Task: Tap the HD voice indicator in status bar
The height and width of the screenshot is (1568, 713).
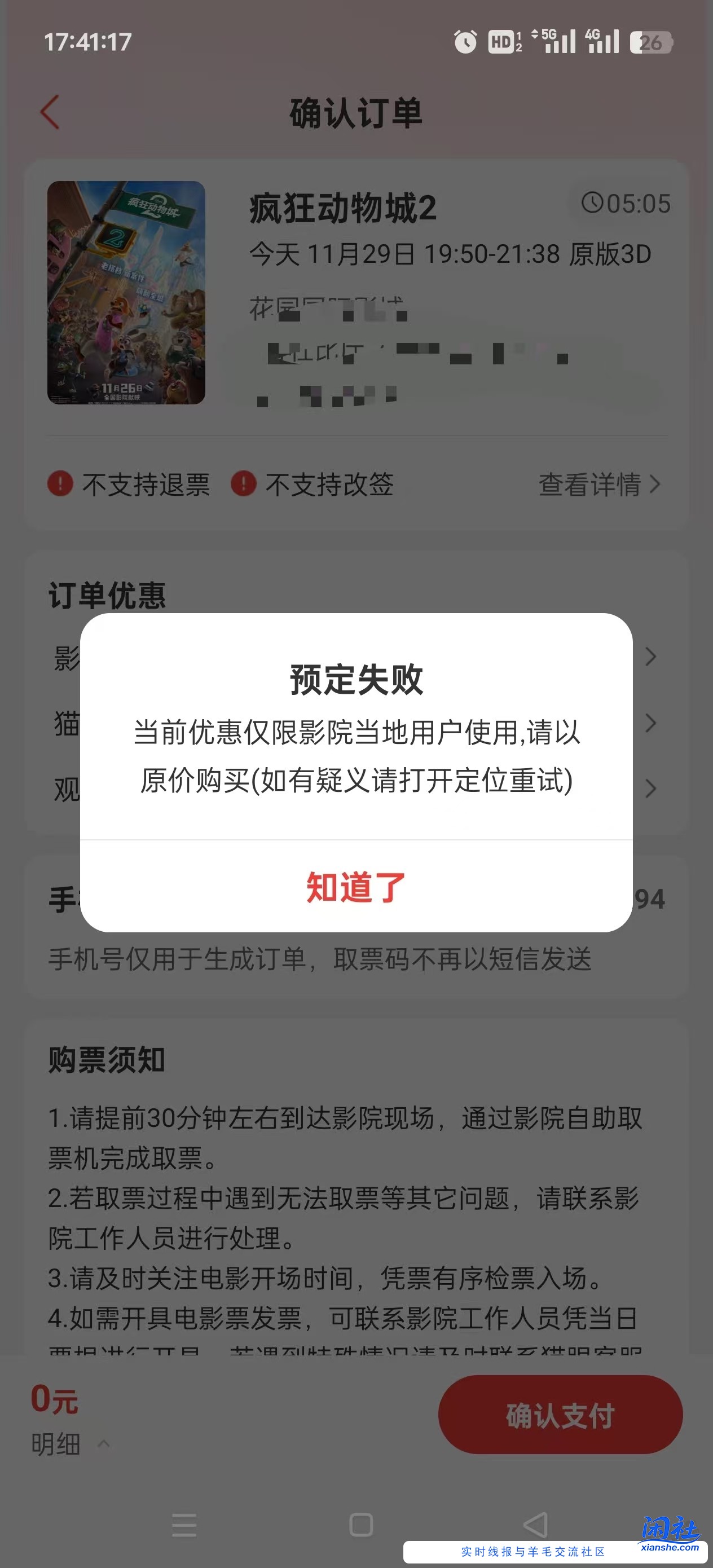Action: click(x=500, y=41)
